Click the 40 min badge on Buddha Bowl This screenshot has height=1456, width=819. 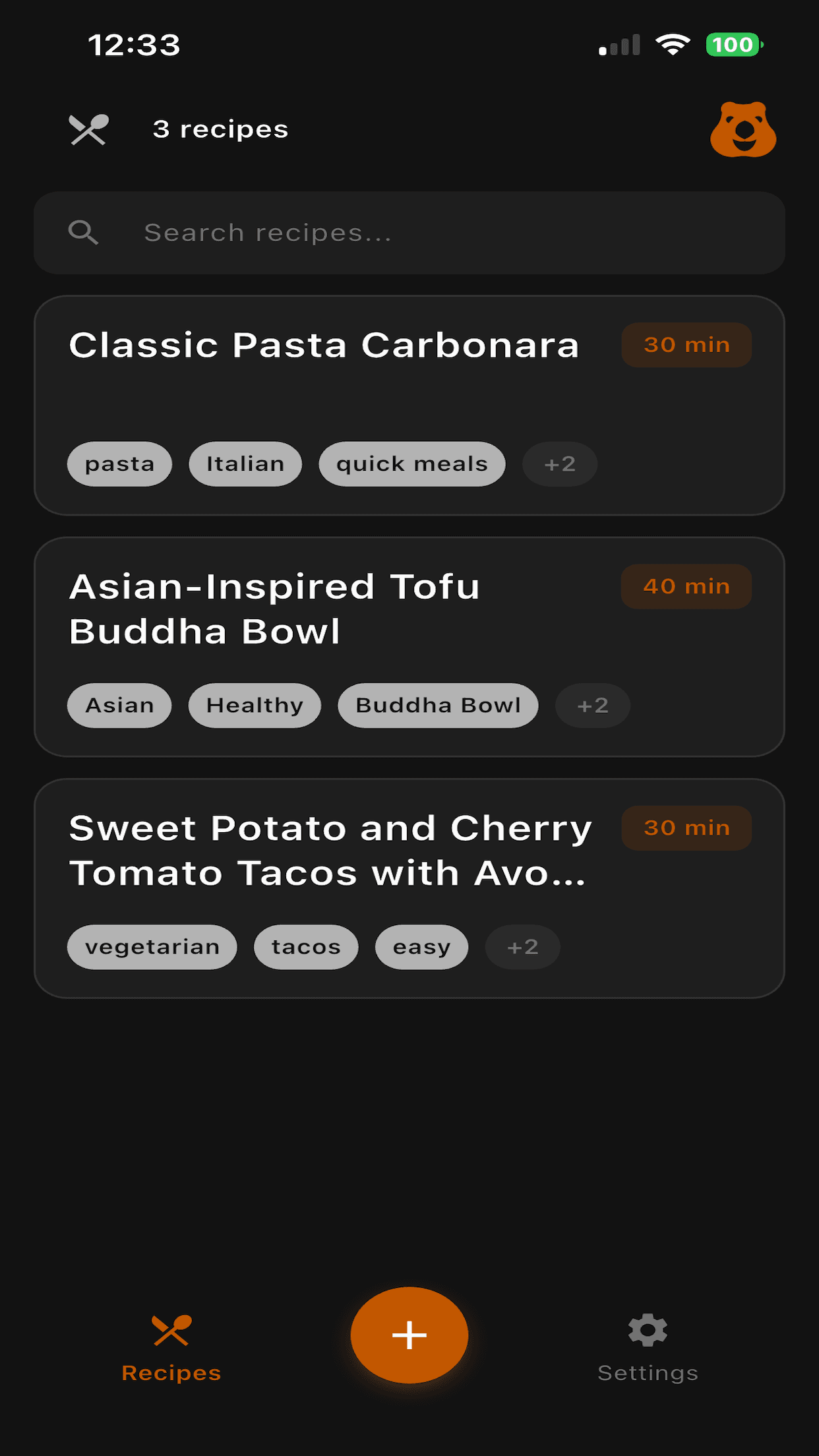(x=686, y=586)
